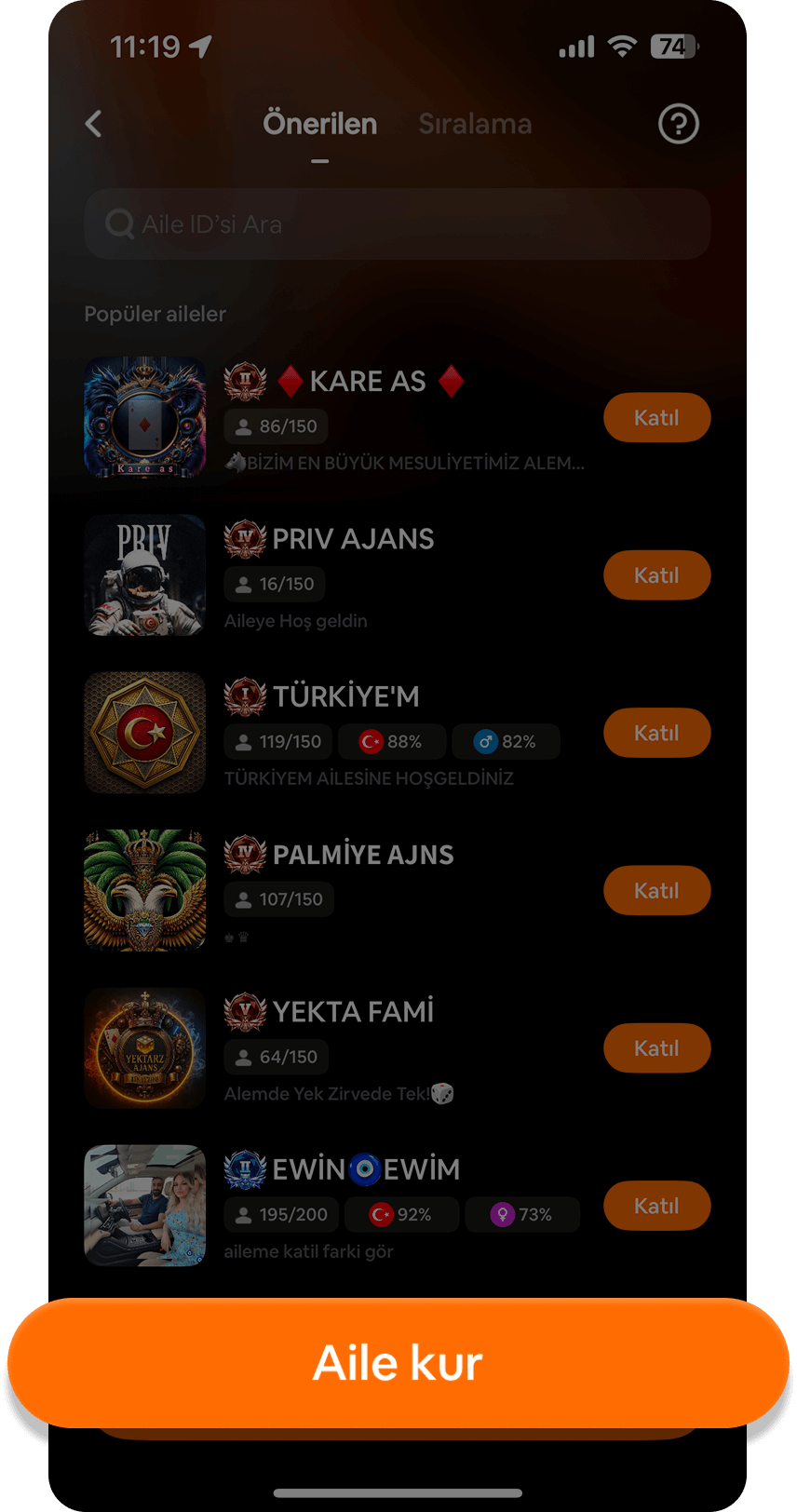
Task: Join the YEKTA FAMİ family
Action: click(656, 1048)
